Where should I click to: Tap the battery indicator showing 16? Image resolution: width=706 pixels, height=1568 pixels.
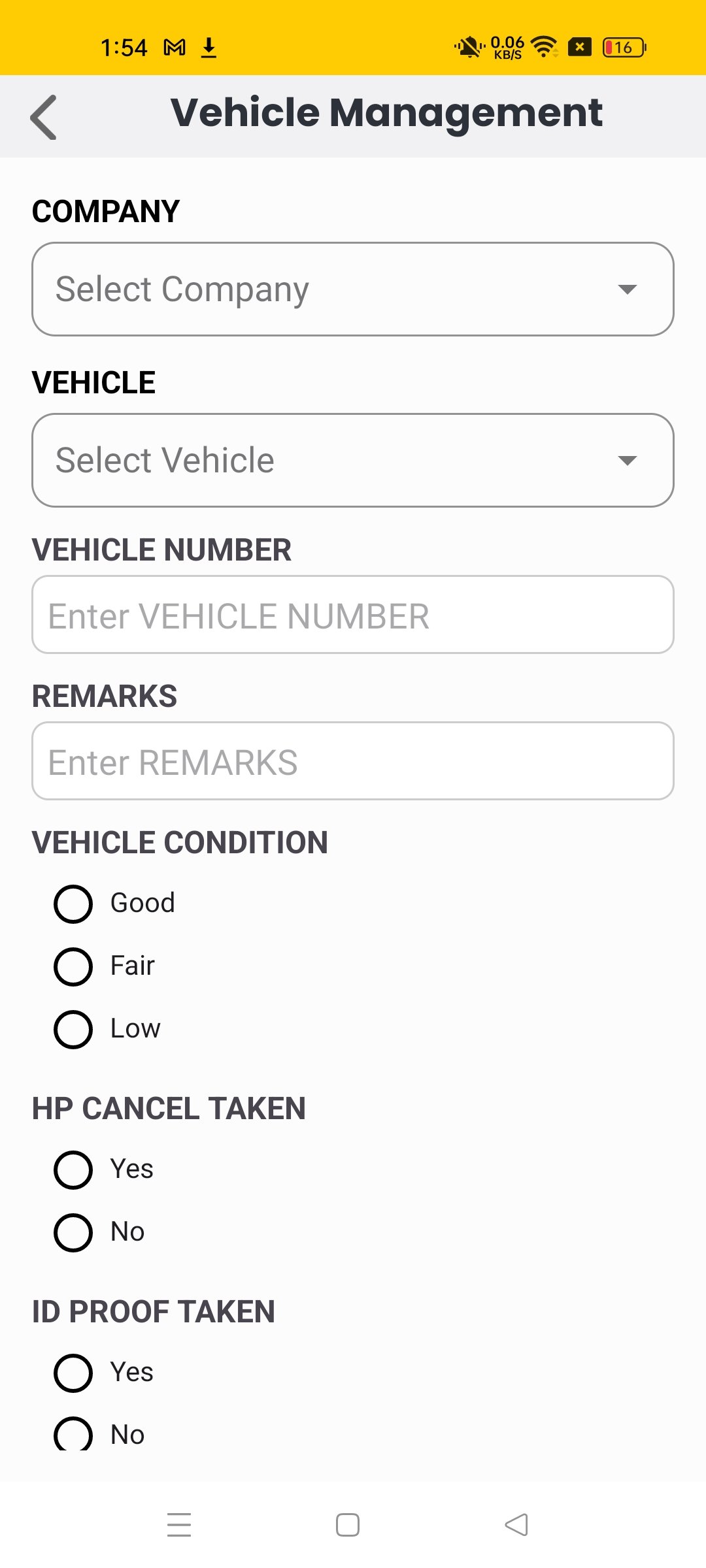623,46
